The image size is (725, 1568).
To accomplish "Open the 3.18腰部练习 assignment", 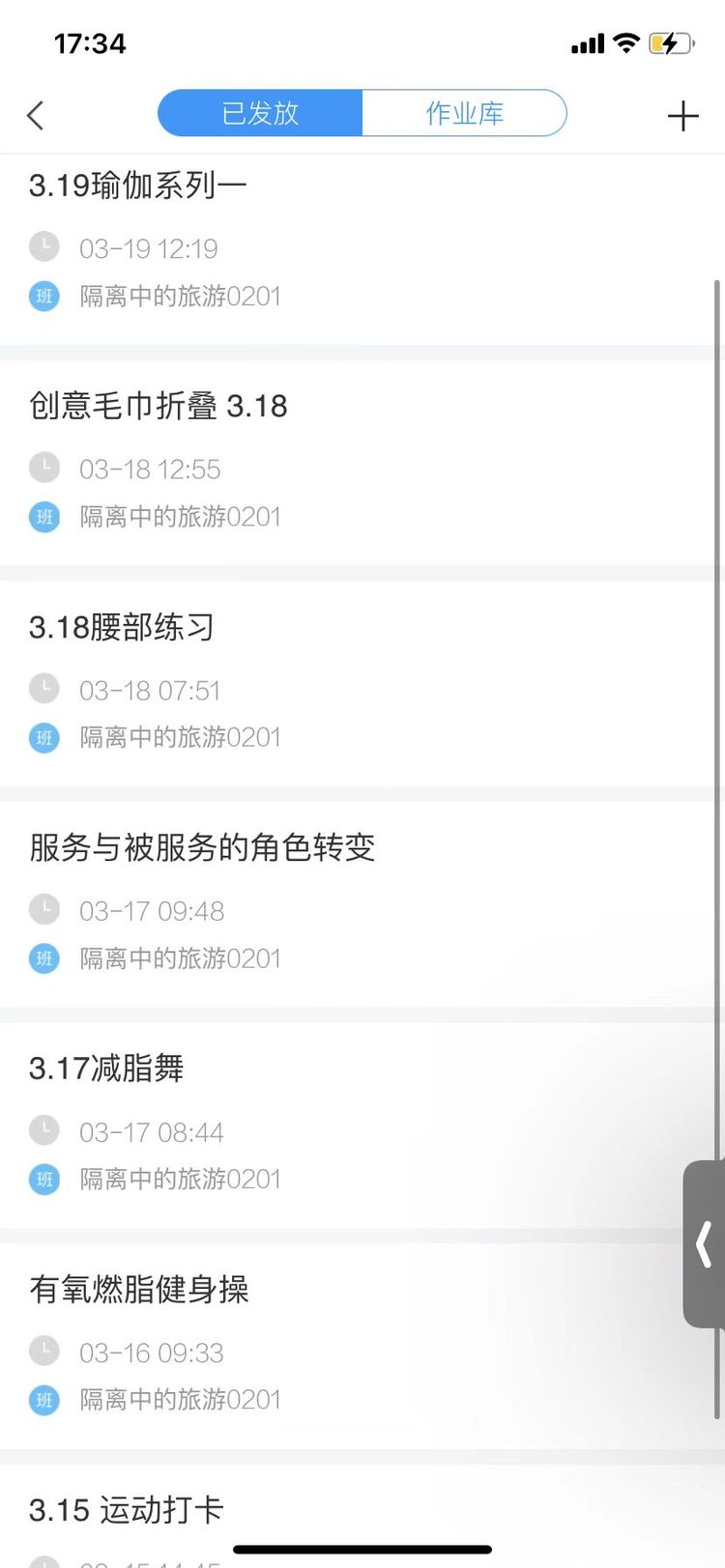I will 358,683.
